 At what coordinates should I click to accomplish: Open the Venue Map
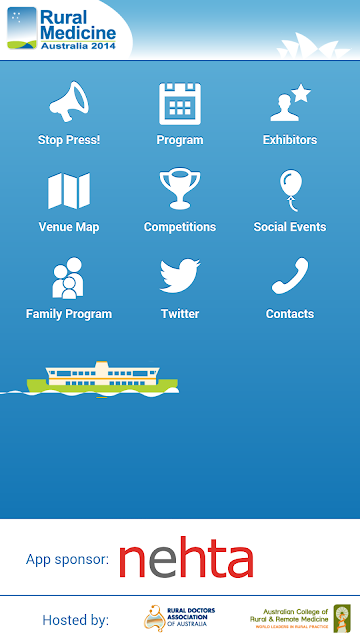(69, 202)
